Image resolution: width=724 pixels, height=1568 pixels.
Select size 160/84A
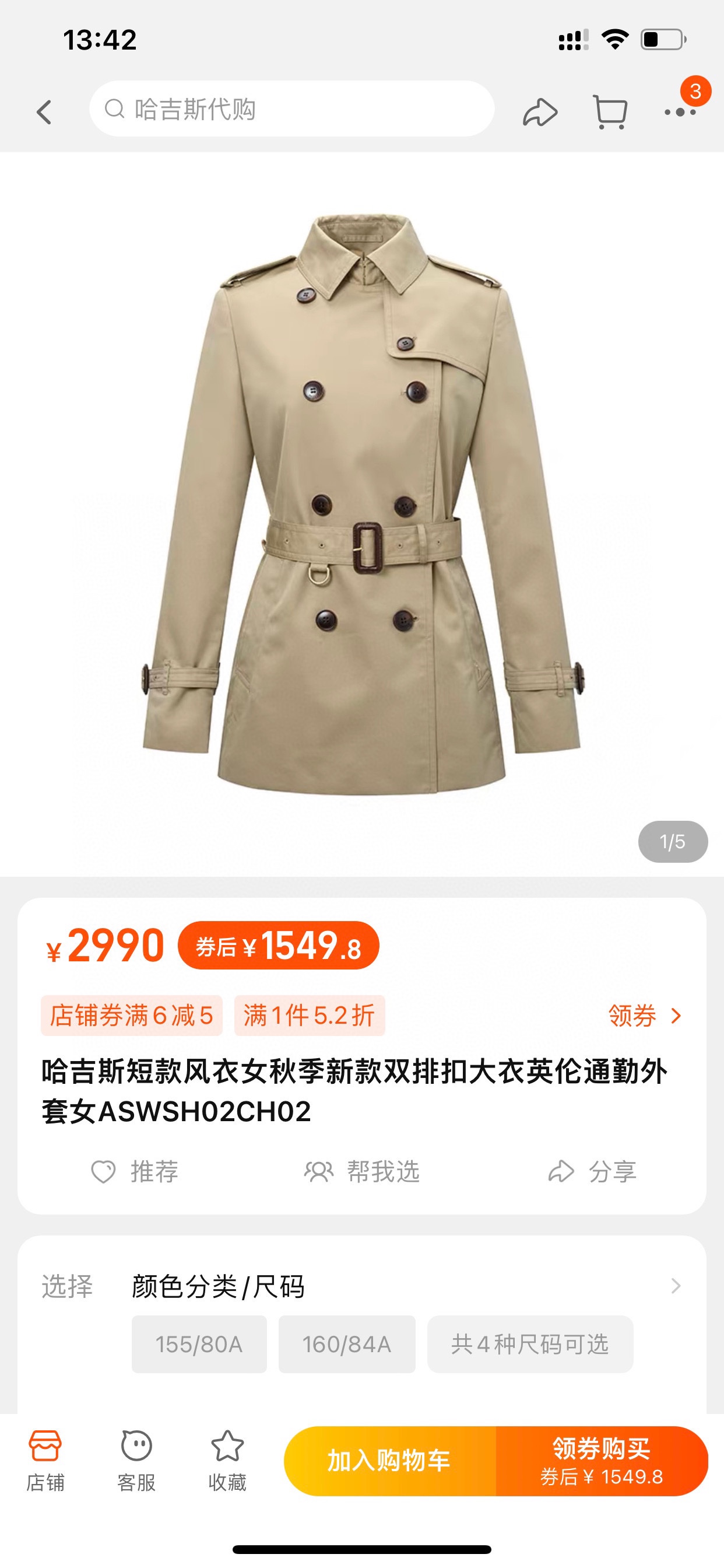coord(347,1344)
